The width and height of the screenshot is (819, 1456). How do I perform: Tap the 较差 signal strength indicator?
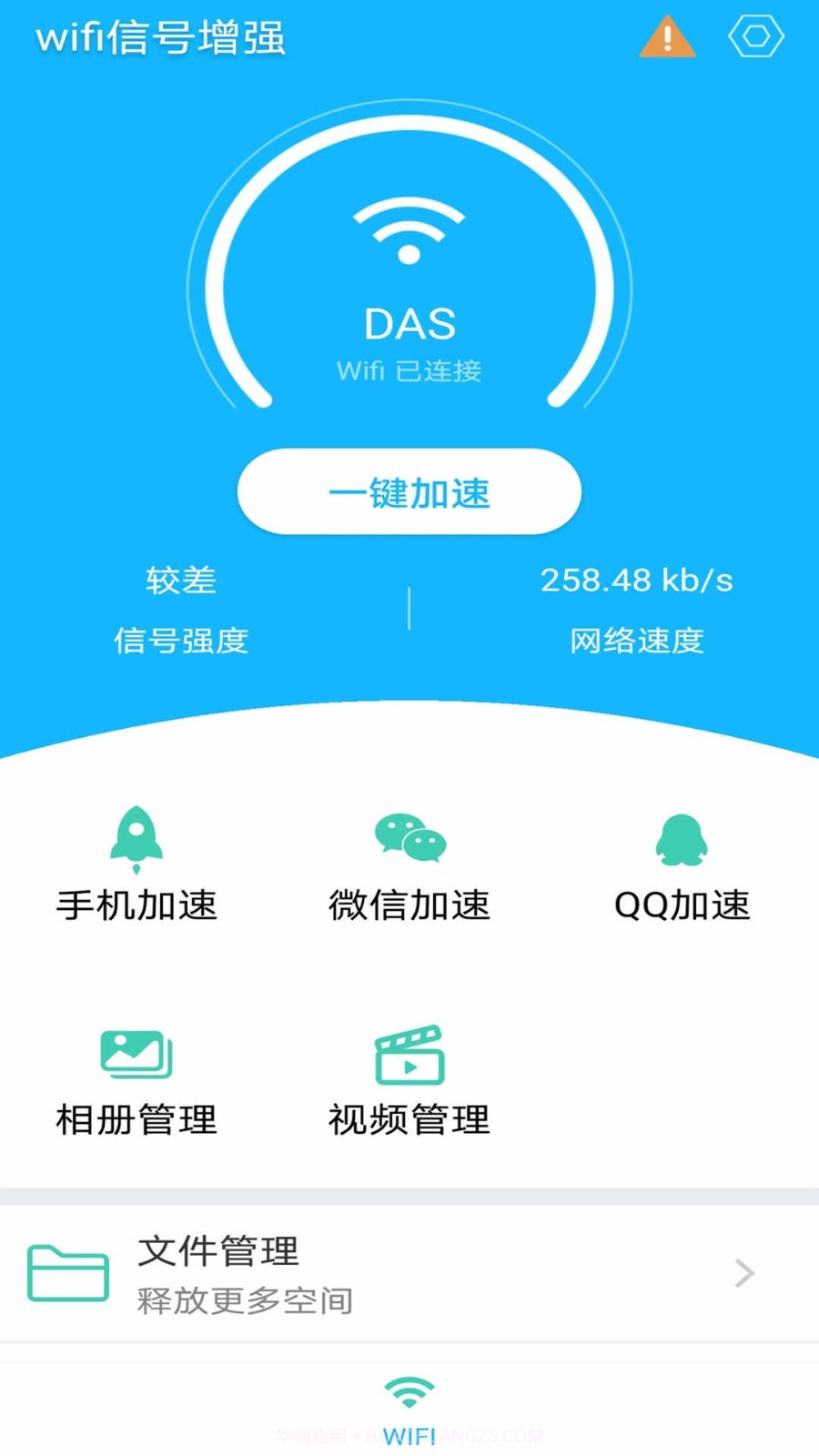[x=179, y=580]
